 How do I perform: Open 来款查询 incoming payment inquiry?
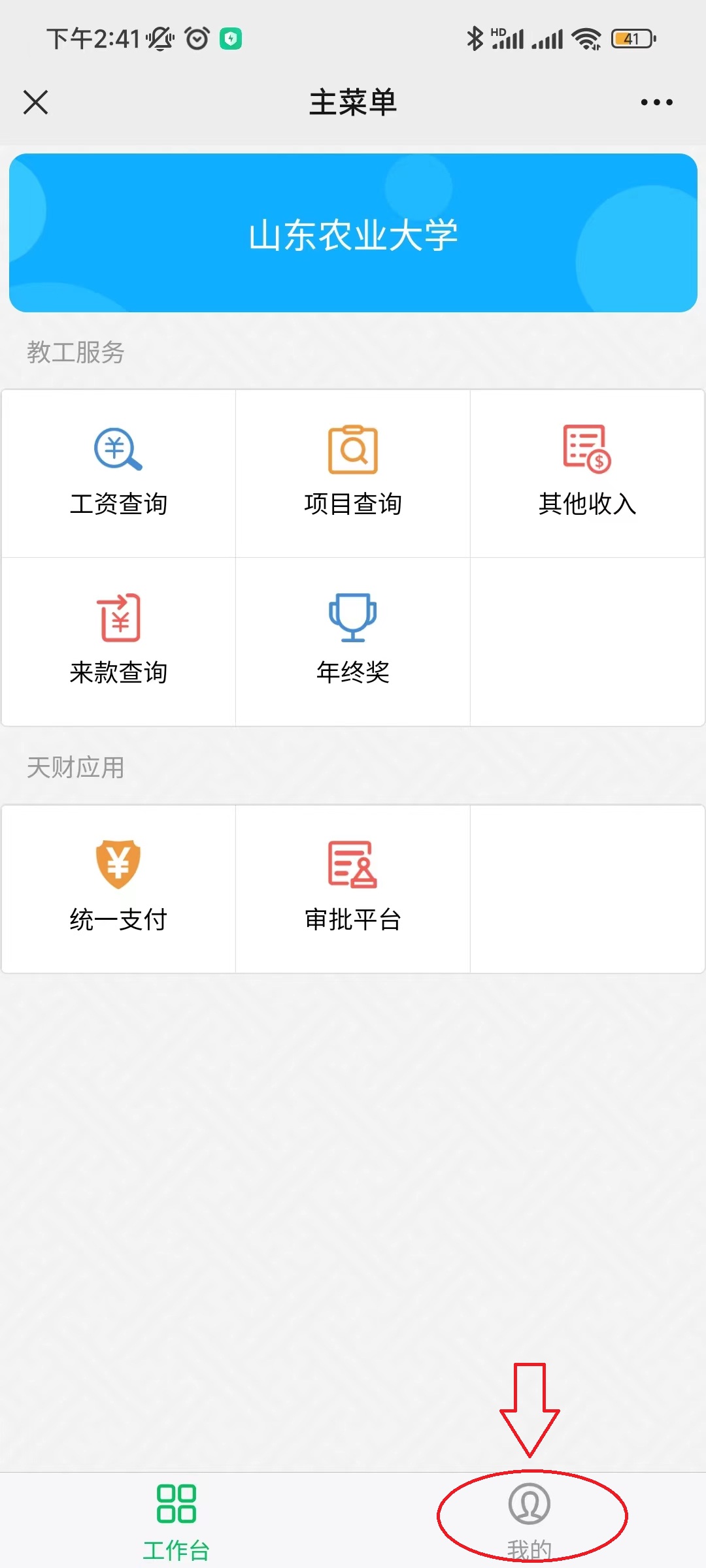click(x=118, y=642)
